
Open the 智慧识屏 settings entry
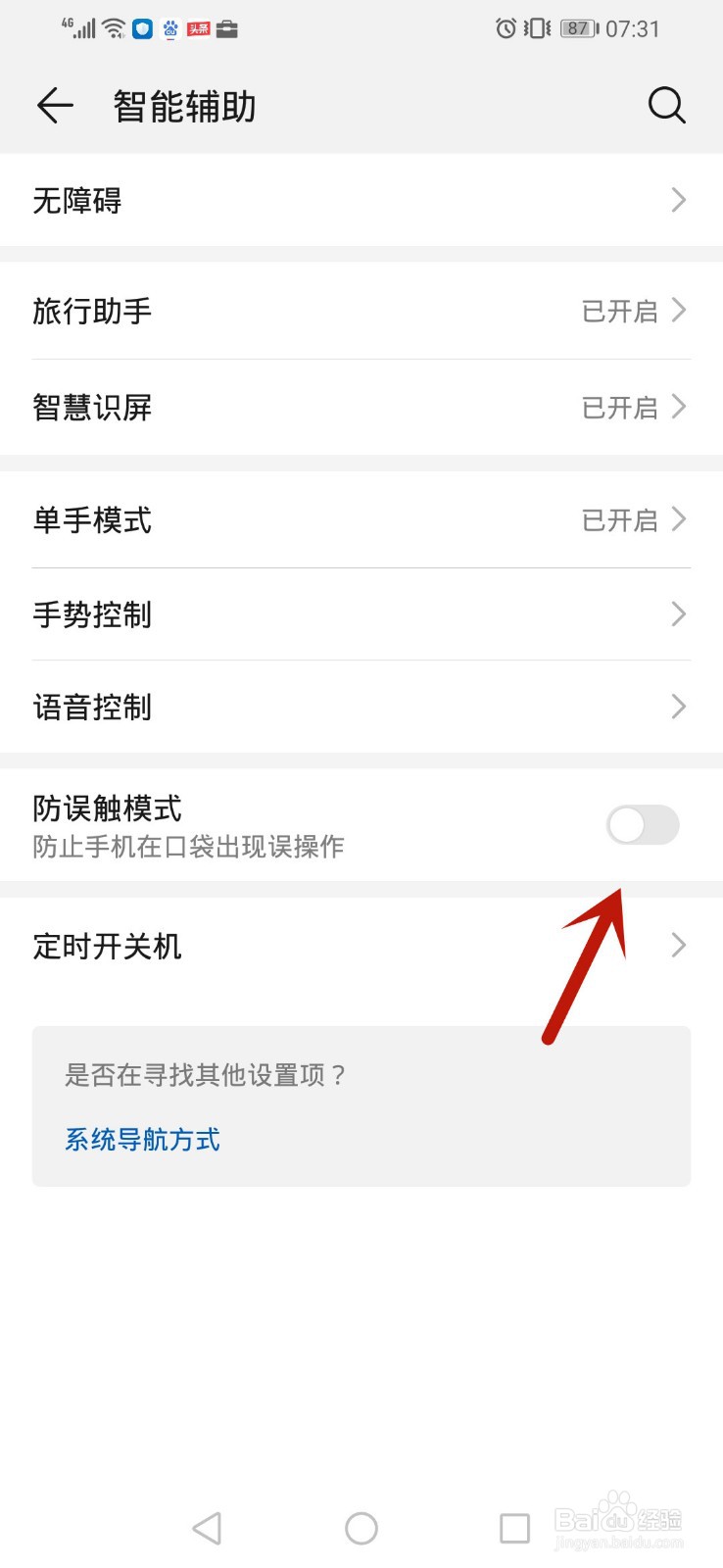(361, 407)
